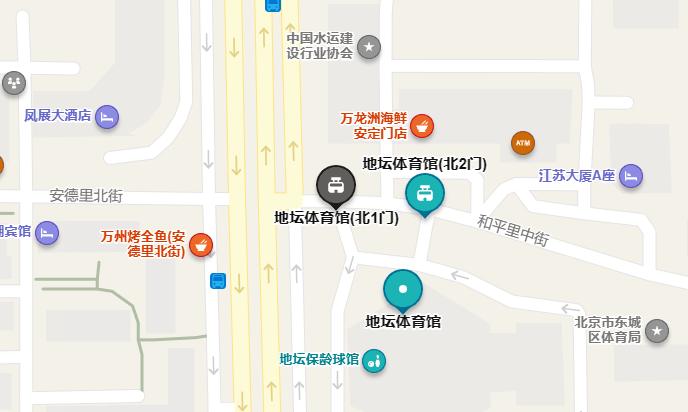Viewport: 688px width, 412px height.
Task: Tap the 地坛体育馆(北2门) teal marker
Action: tap(425, 193)
